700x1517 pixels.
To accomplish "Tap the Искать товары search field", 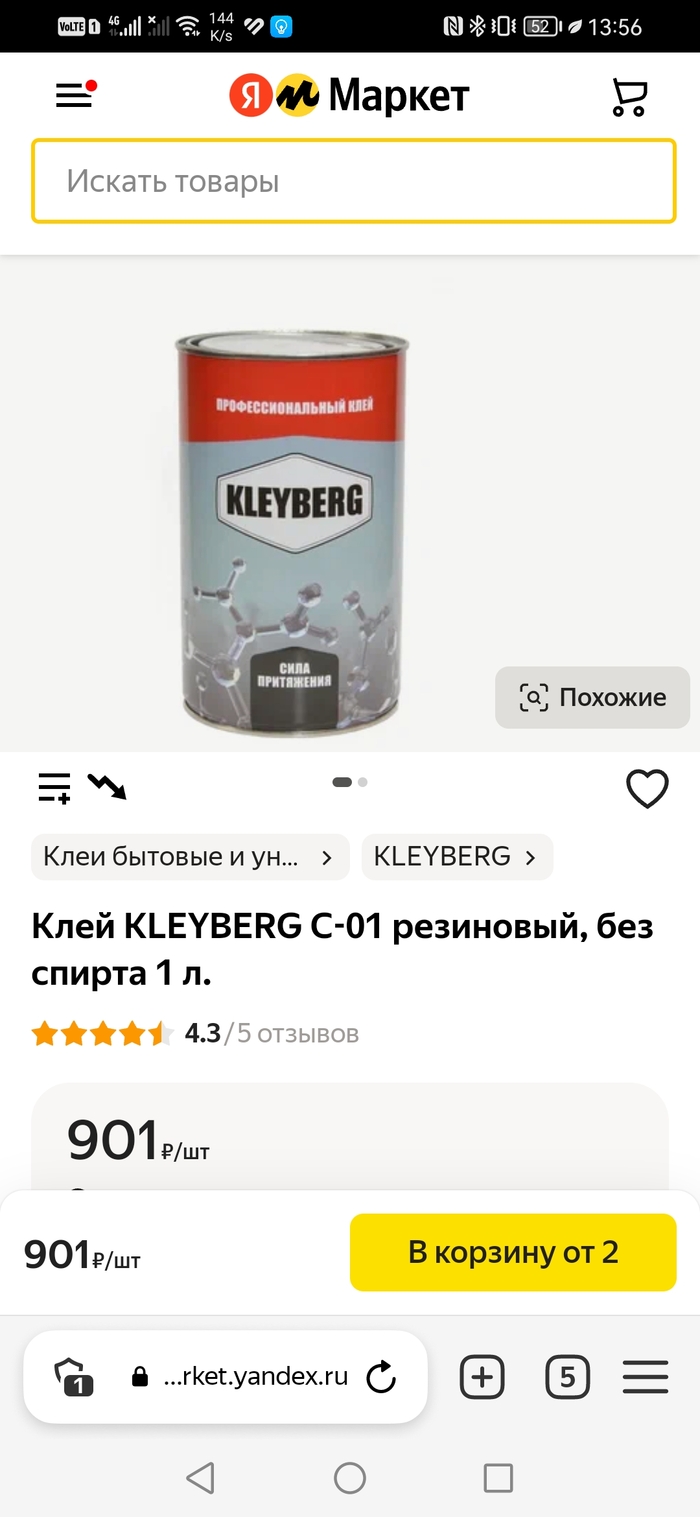I will tap(354, 181).
